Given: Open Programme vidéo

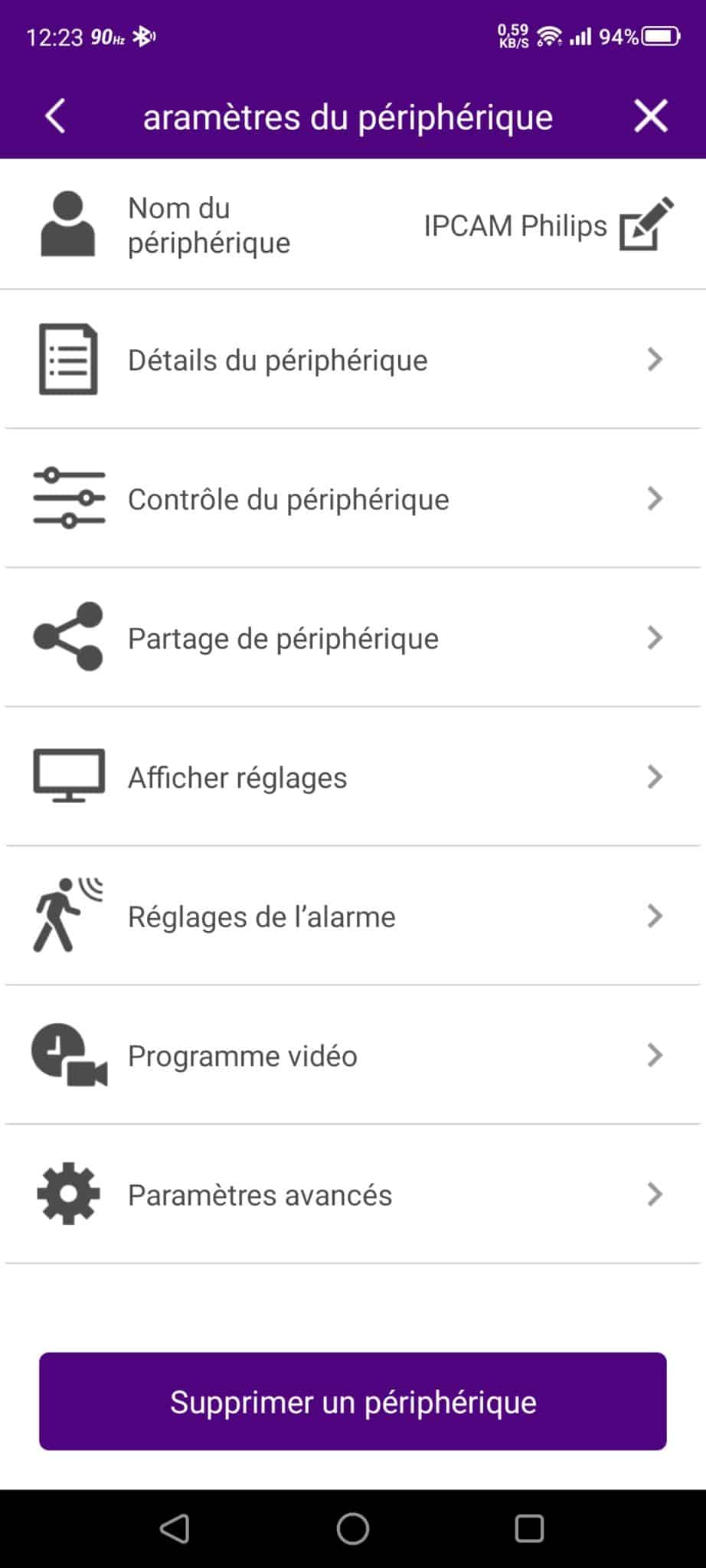Looking at the screenshot, I should coord(353,1056).
